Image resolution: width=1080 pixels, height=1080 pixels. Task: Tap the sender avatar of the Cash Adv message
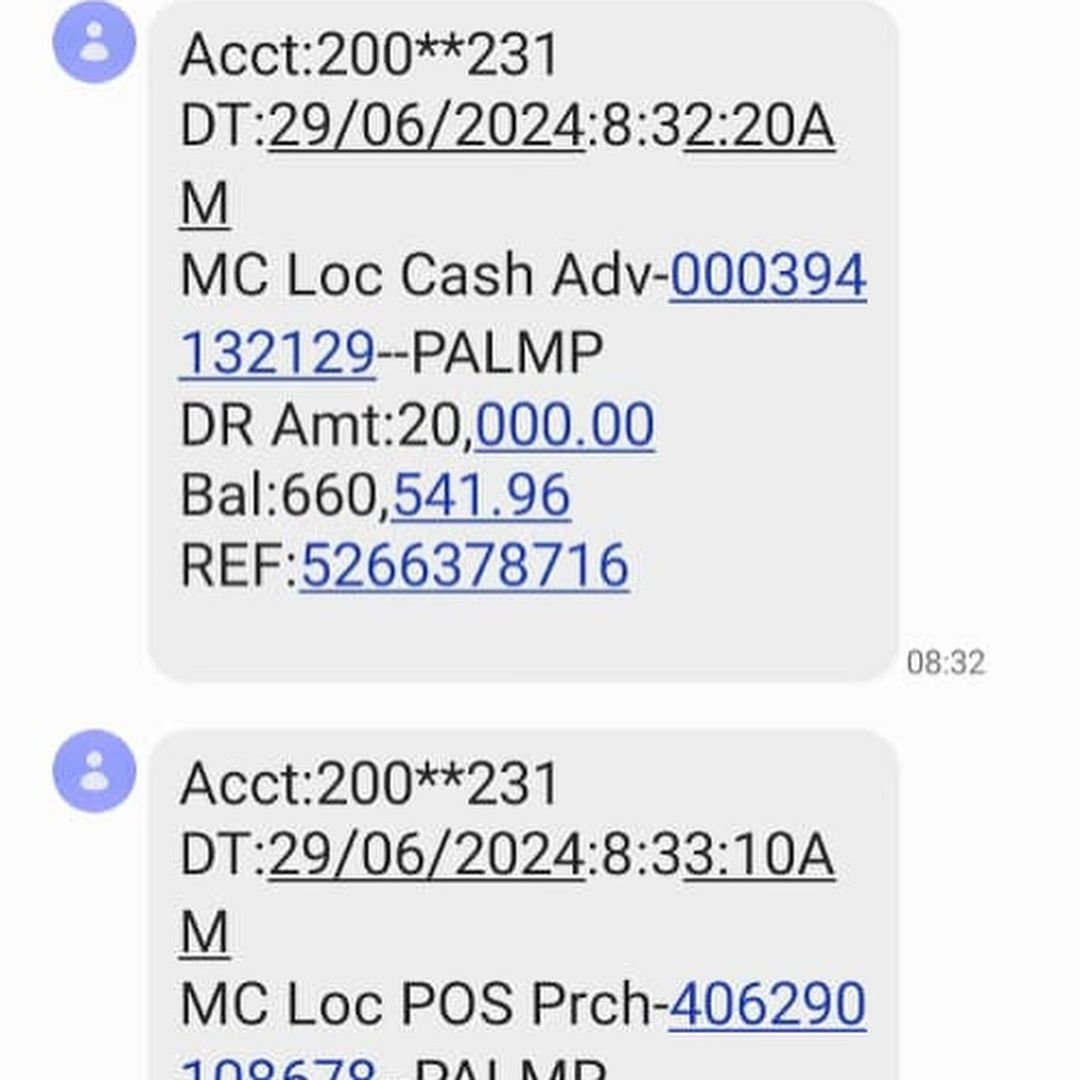coord(94,42)
